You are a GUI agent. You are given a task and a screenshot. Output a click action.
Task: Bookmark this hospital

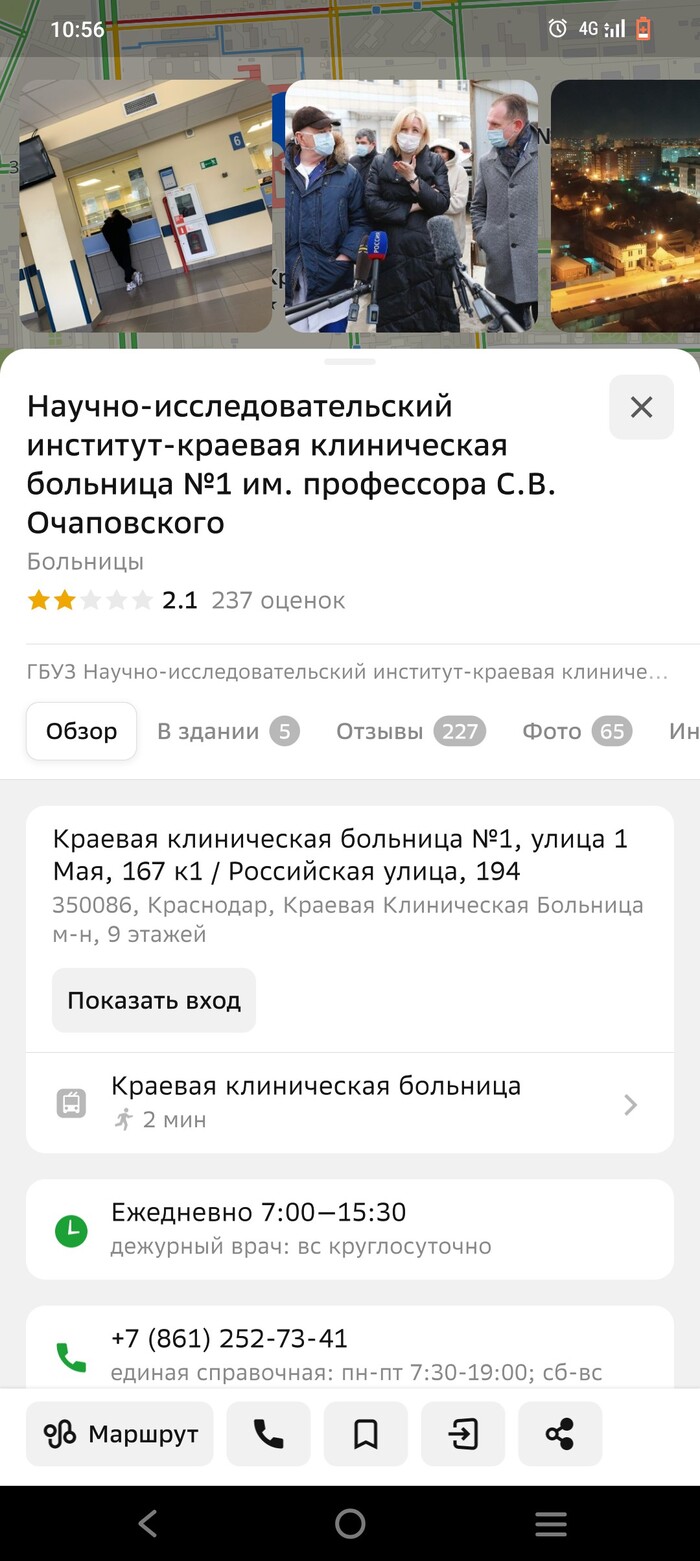pos(365,1434)
